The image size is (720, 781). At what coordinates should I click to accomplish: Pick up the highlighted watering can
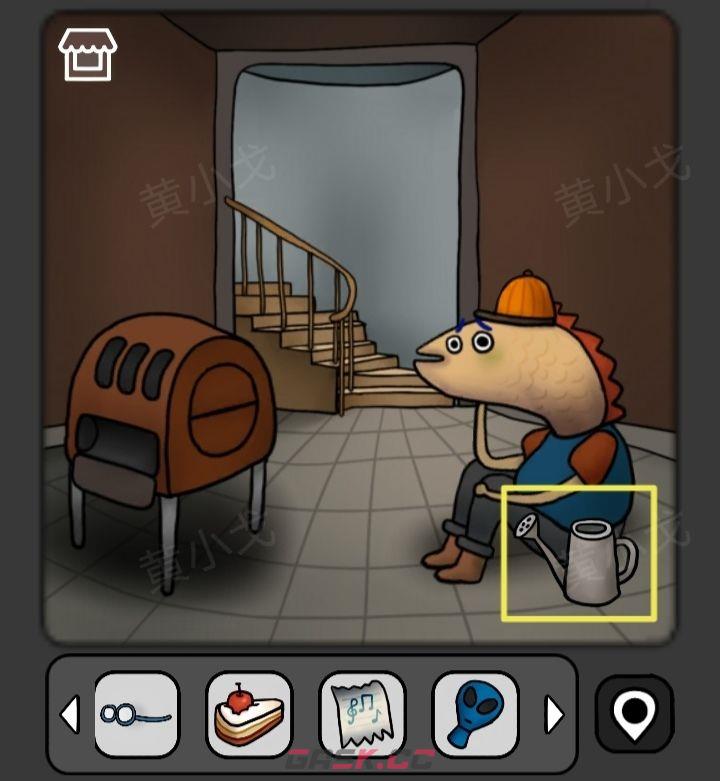[x=581, y=555]
